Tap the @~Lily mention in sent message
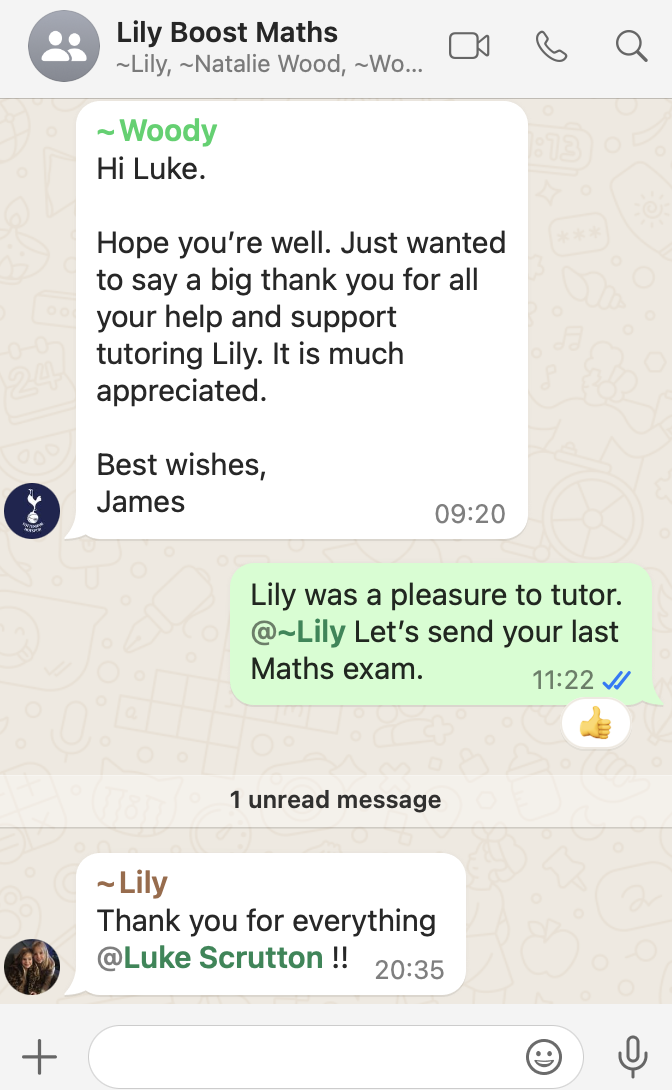The image size is (672, 1090). click(x=298, y=632)
